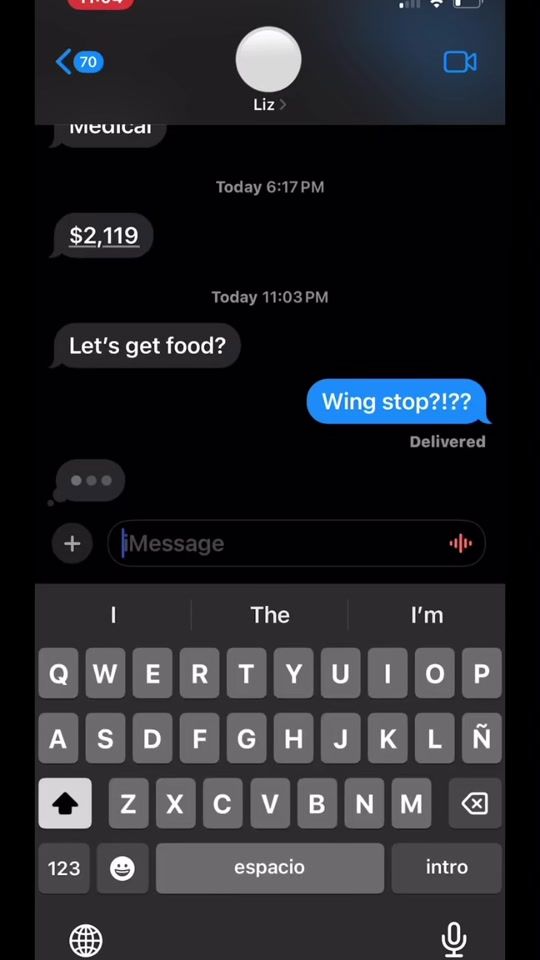Tap the $2,119 underlined amount

(103, 236)
